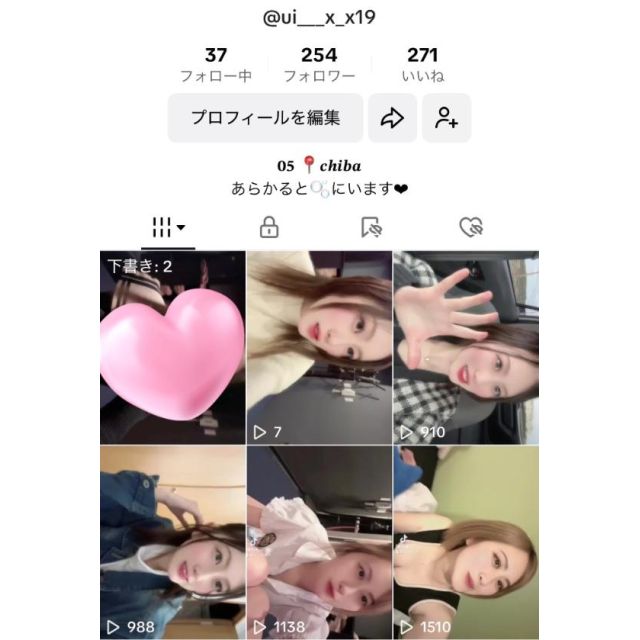Open the フォロー中 list
640x640 pixels.
(215, 64)
